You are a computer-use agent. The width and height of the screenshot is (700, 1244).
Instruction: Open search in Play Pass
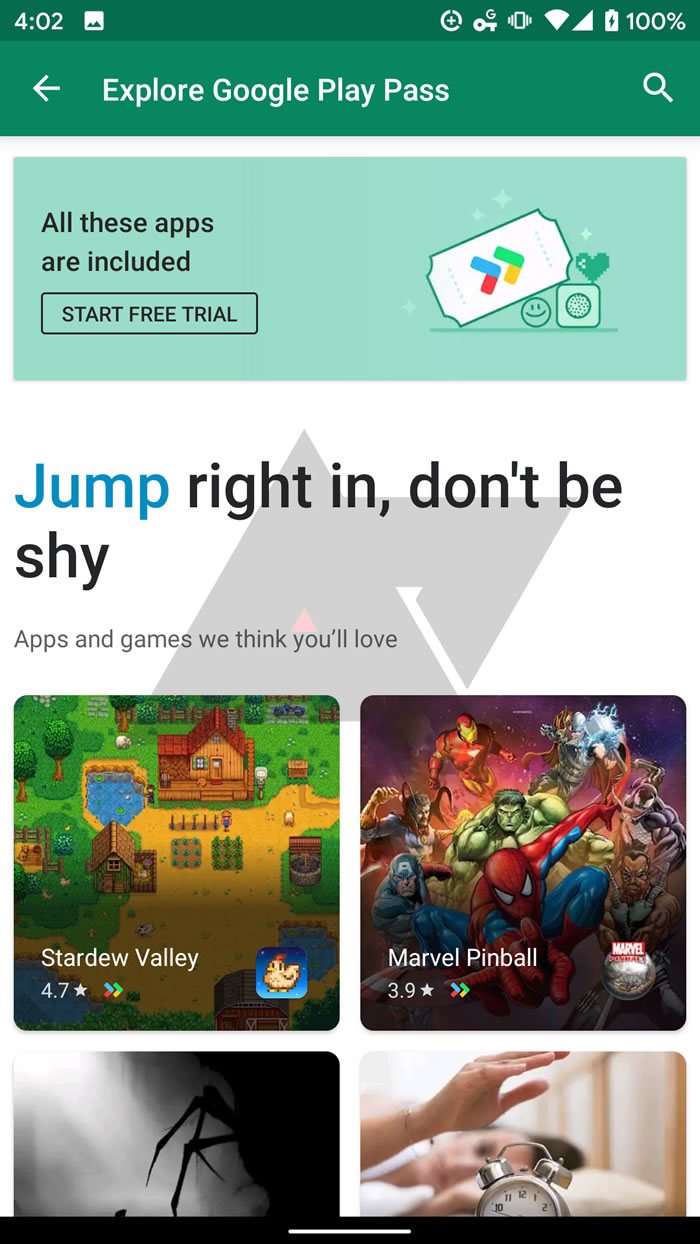coord(657,88)
